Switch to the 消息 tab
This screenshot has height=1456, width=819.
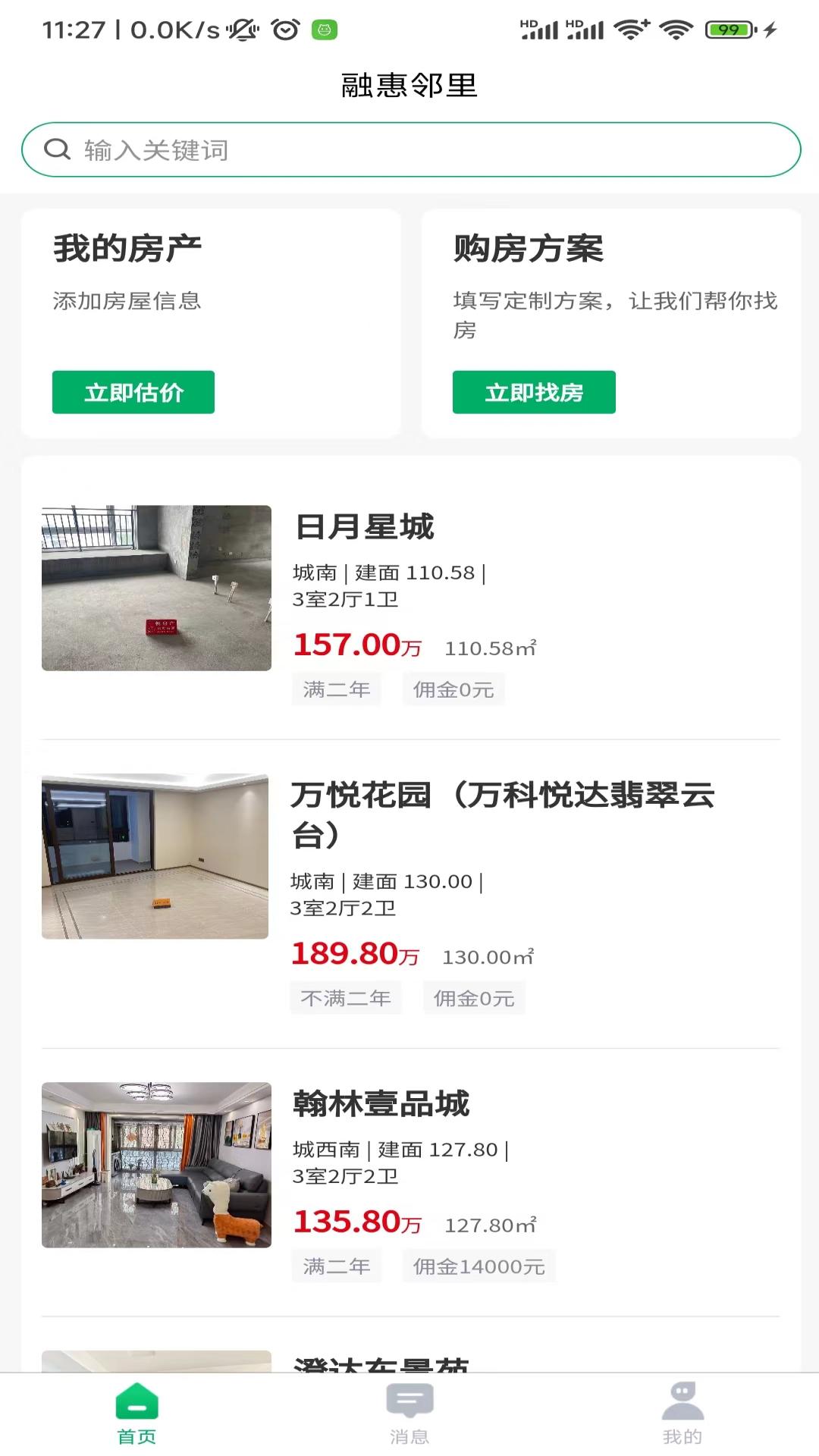point(409,1413)
